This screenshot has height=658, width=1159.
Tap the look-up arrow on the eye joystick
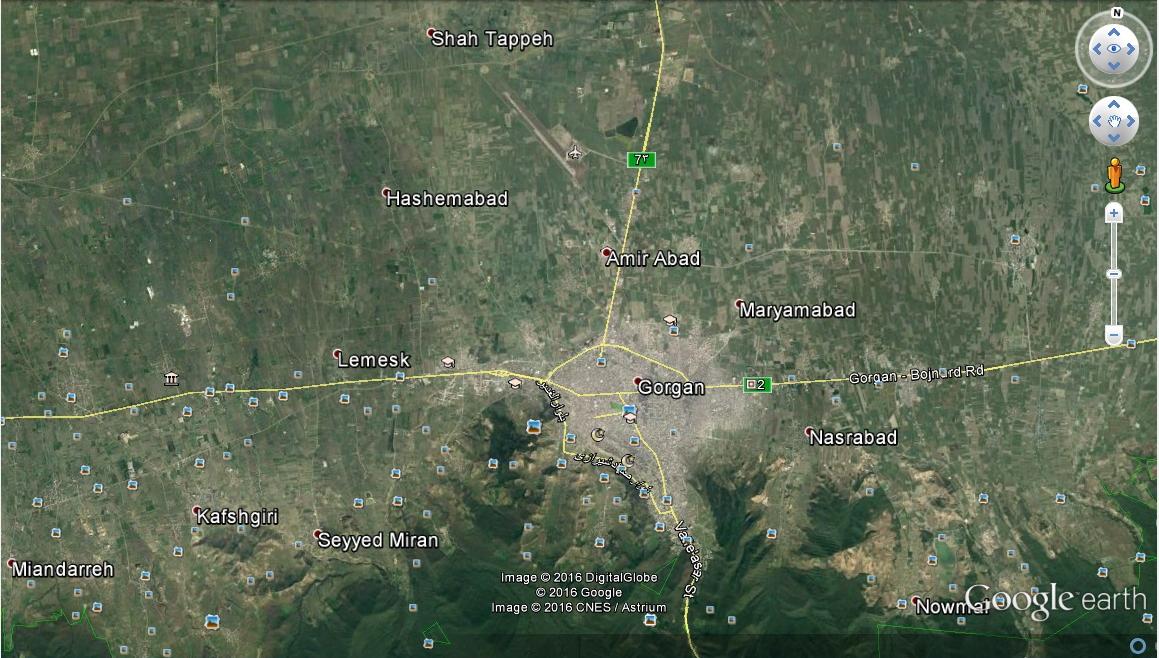(x=1113, y=32)
